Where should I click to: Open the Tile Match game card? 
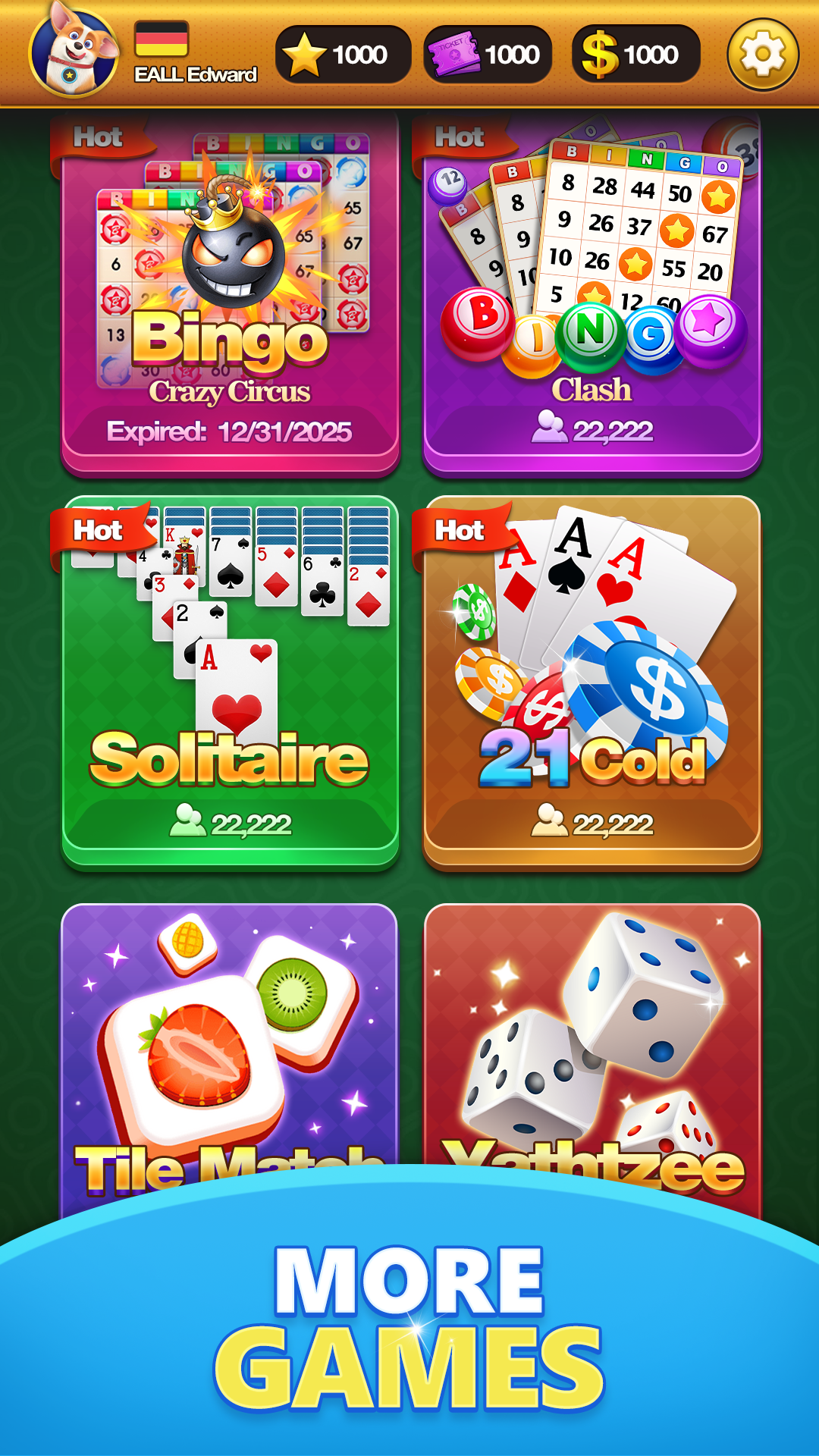[230, 1046]
